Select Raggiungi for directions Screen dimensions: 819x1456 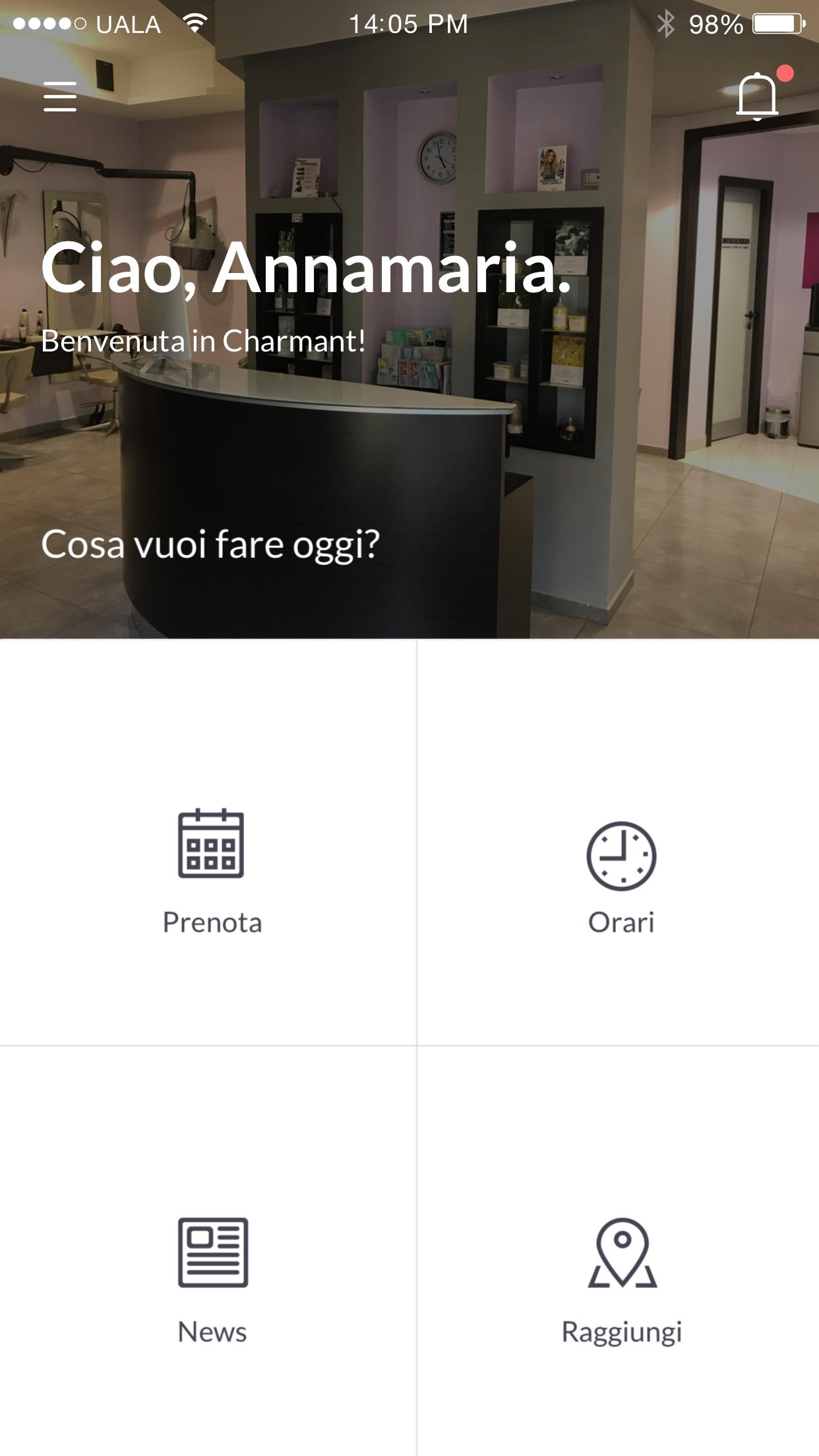(x=622, y=1279)
